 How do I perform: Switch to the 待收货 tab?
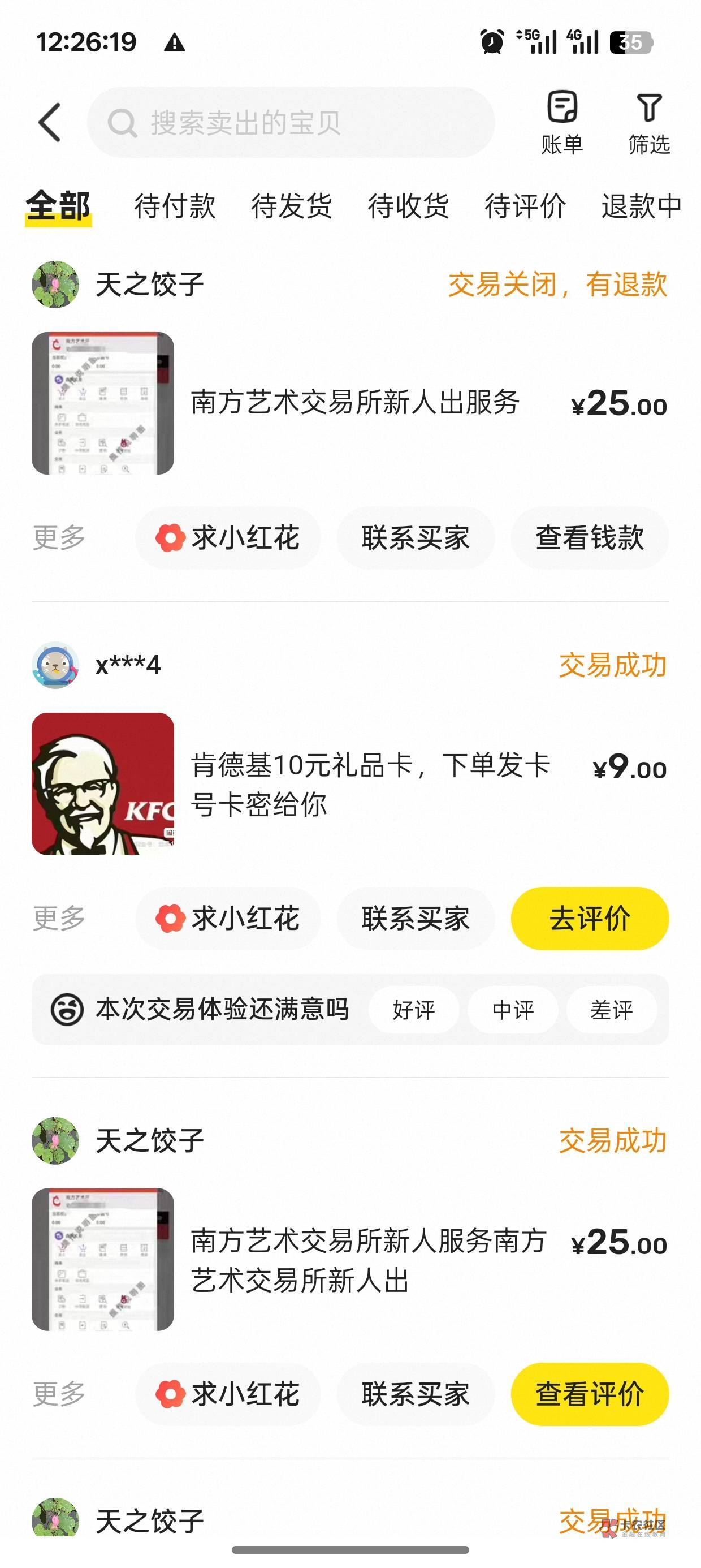(x=408, y=206)
